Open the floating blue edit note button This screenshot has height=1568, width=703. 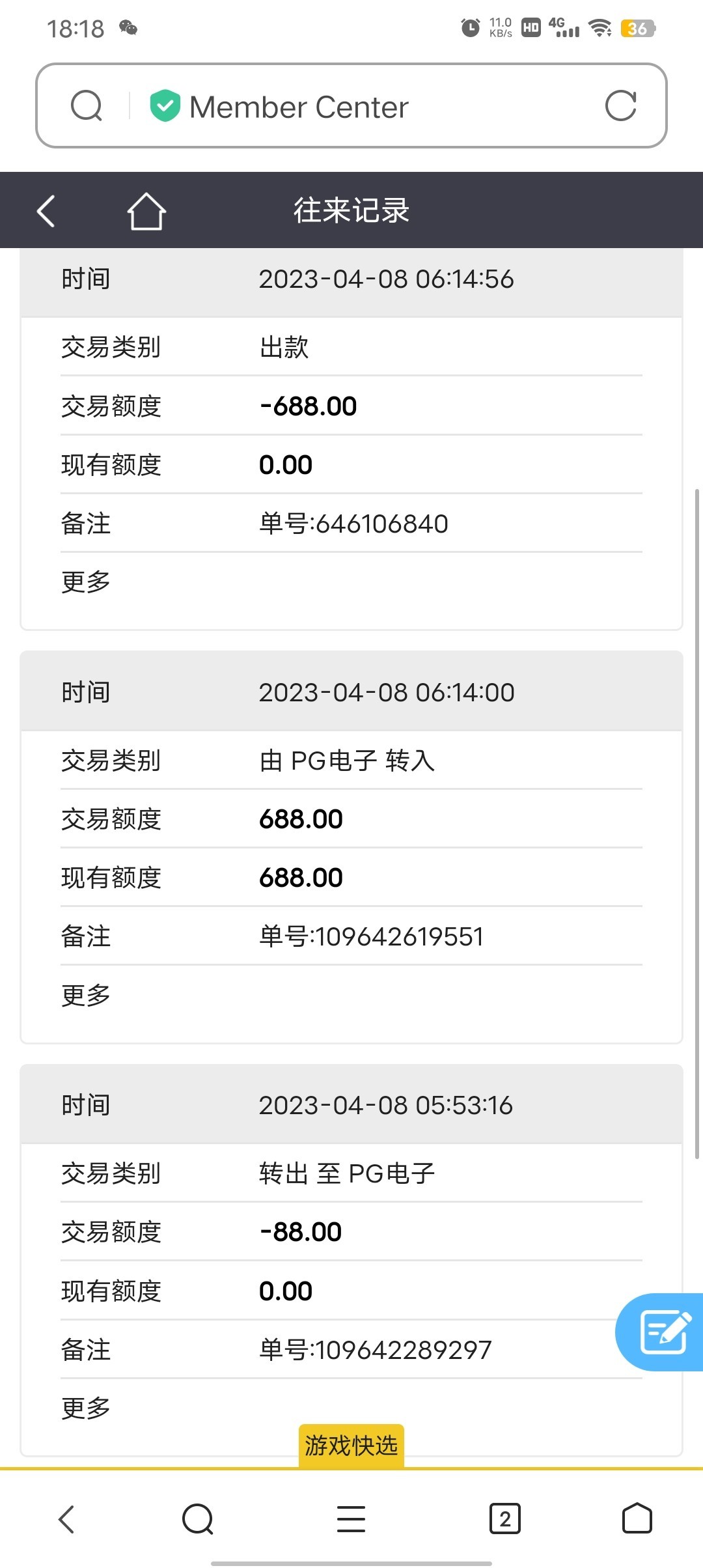click(663, 1332)
